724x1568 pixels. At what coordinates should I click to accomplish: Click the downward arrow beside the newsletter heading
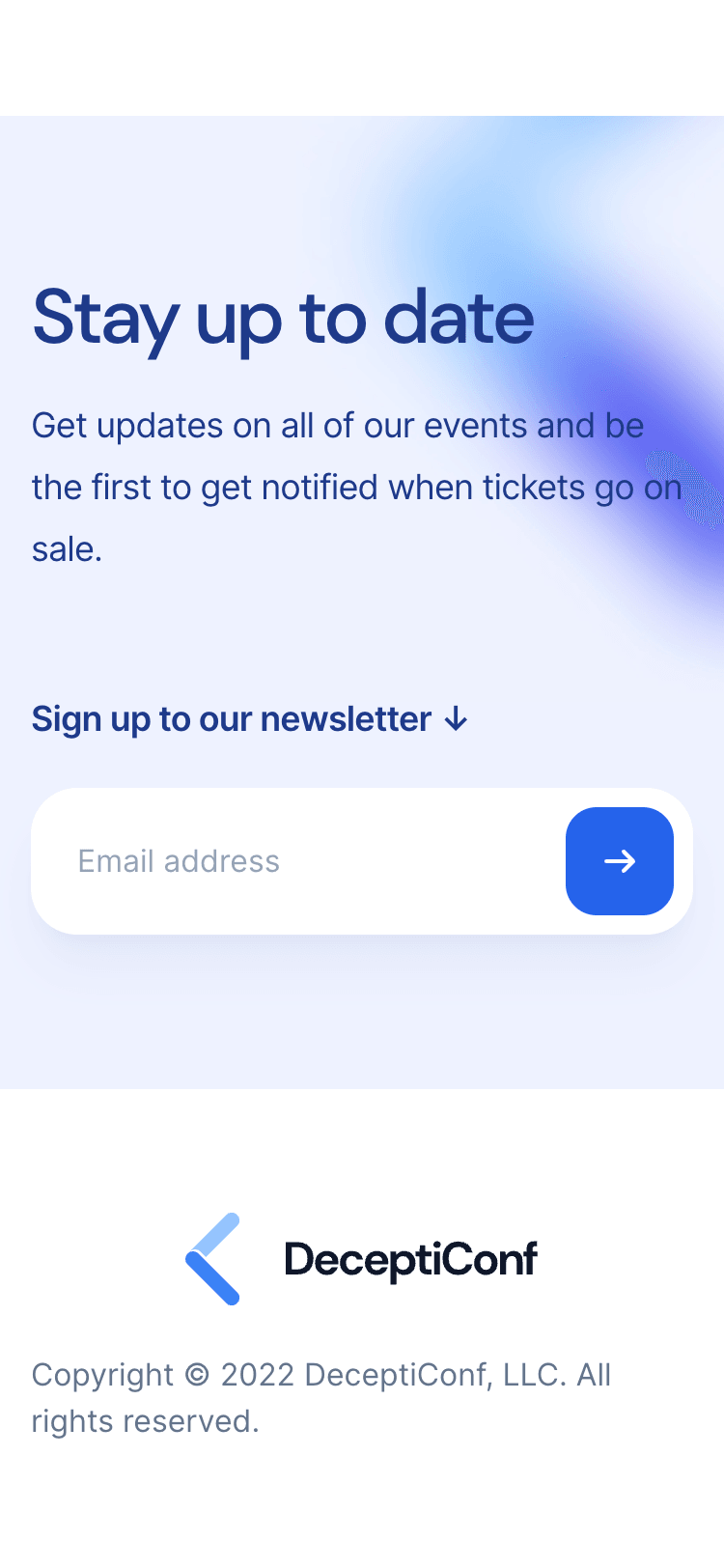pyautogui.click(x=455, y=718)
